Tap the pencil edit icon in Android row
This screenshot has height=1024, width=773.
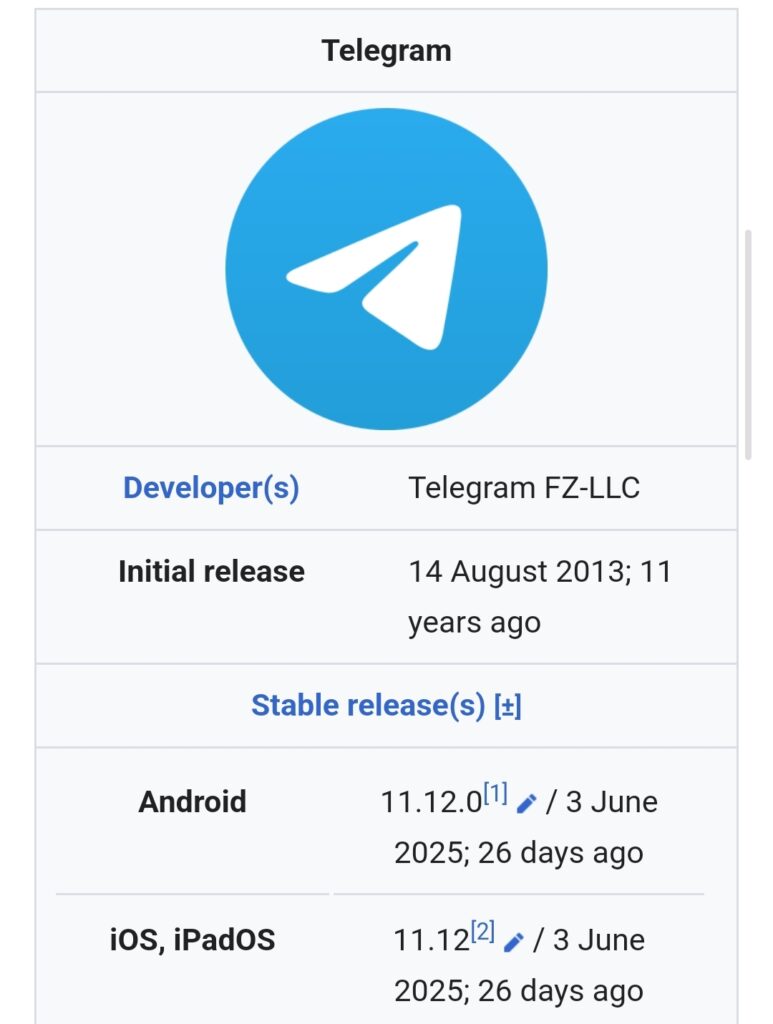[x=527, y=803]
